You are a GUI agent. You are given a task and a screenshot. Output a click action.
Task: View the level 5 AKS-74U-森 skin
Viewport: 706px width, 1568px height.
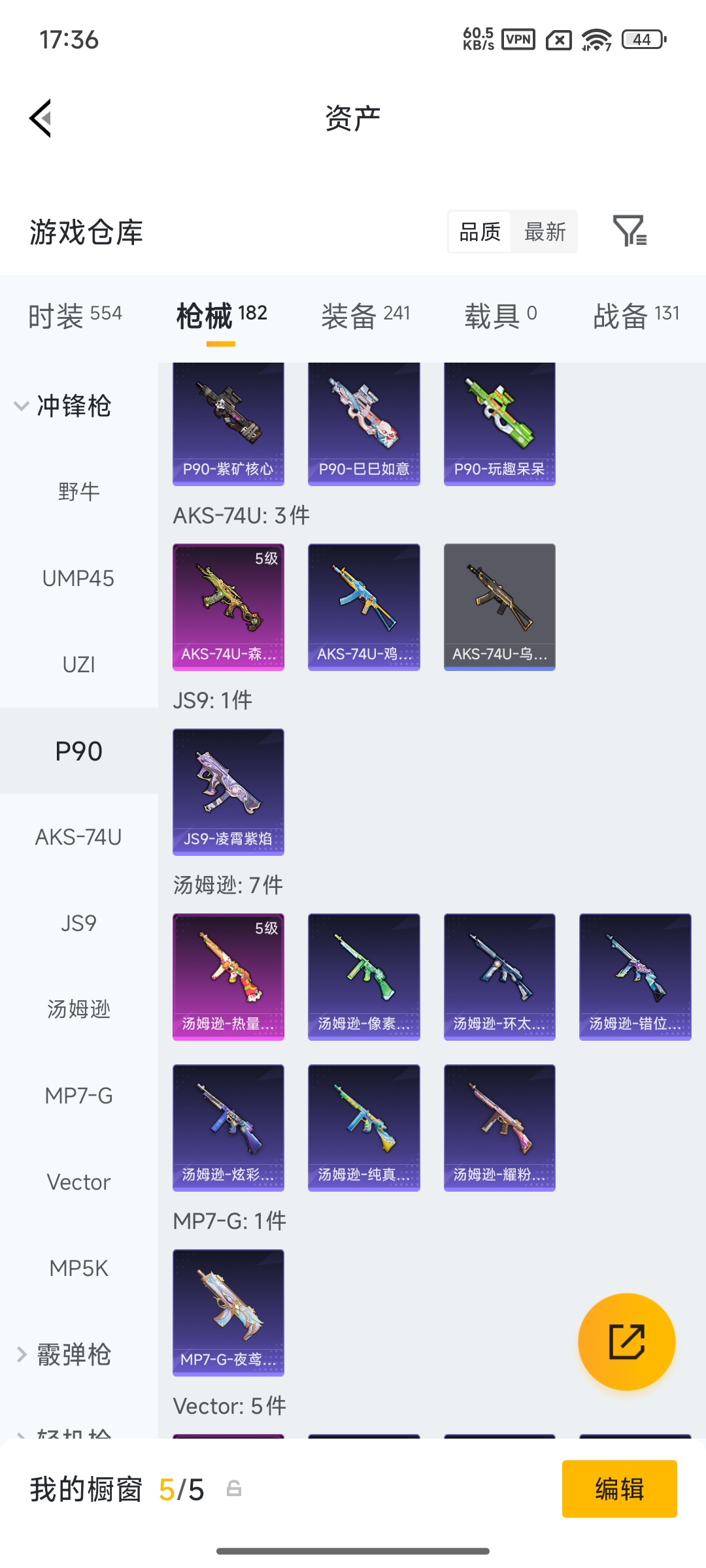click(228, 607)
